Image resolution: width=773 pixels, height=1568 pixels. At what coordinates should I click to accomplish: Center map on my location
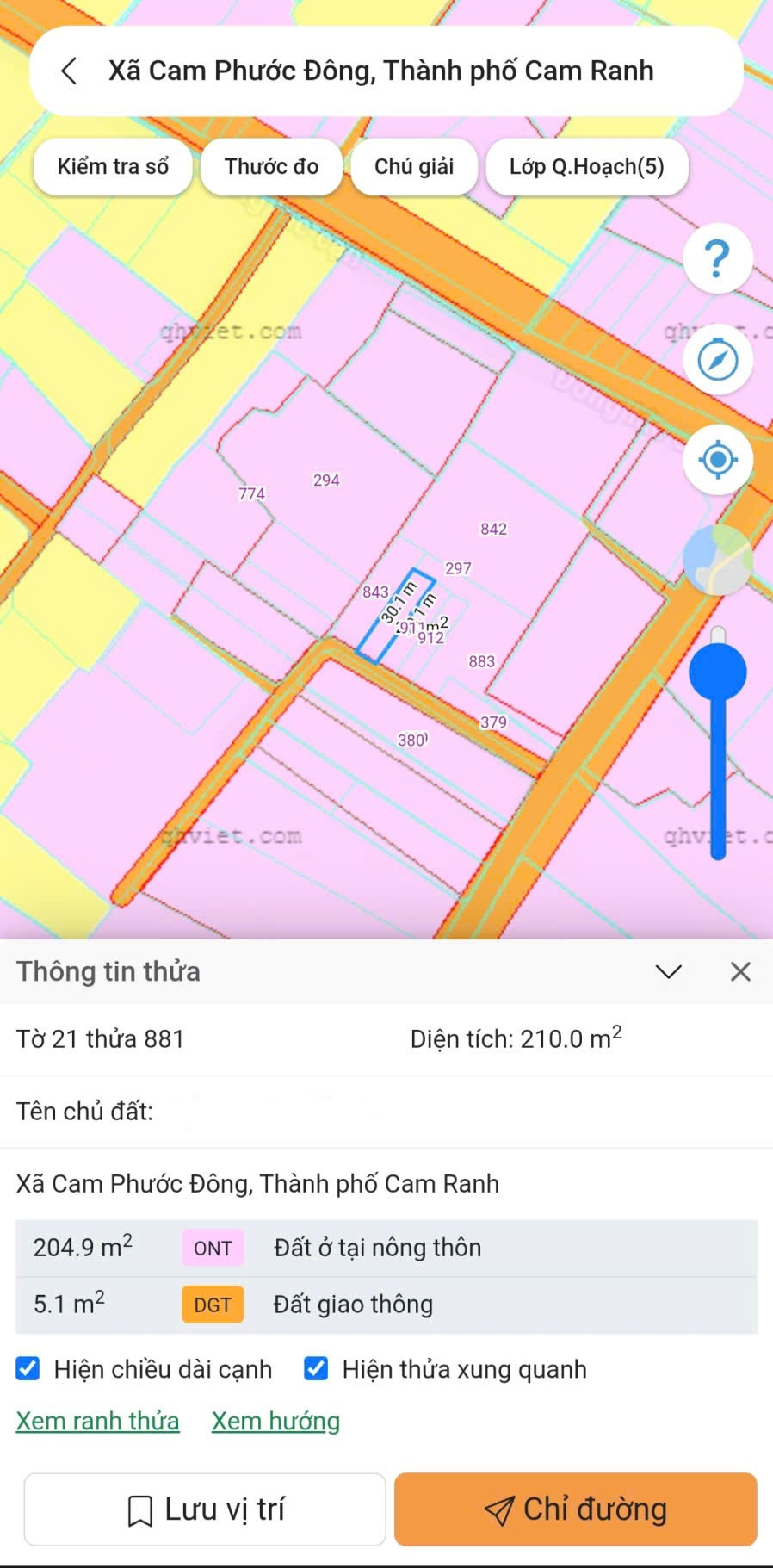click(x=717, y=460)
